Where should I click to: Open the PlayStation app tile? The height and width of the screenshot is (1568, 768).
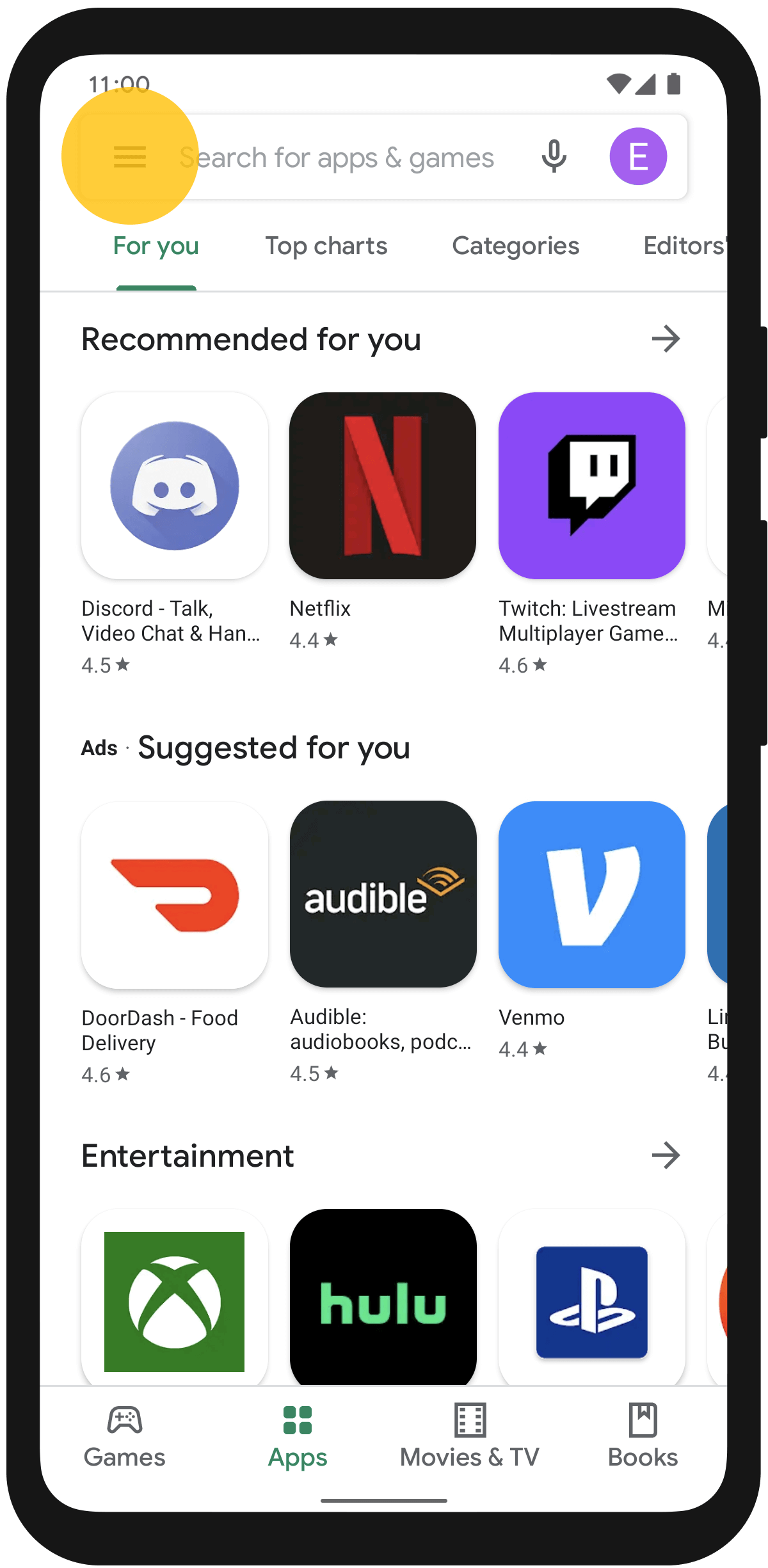(591, 1300)
